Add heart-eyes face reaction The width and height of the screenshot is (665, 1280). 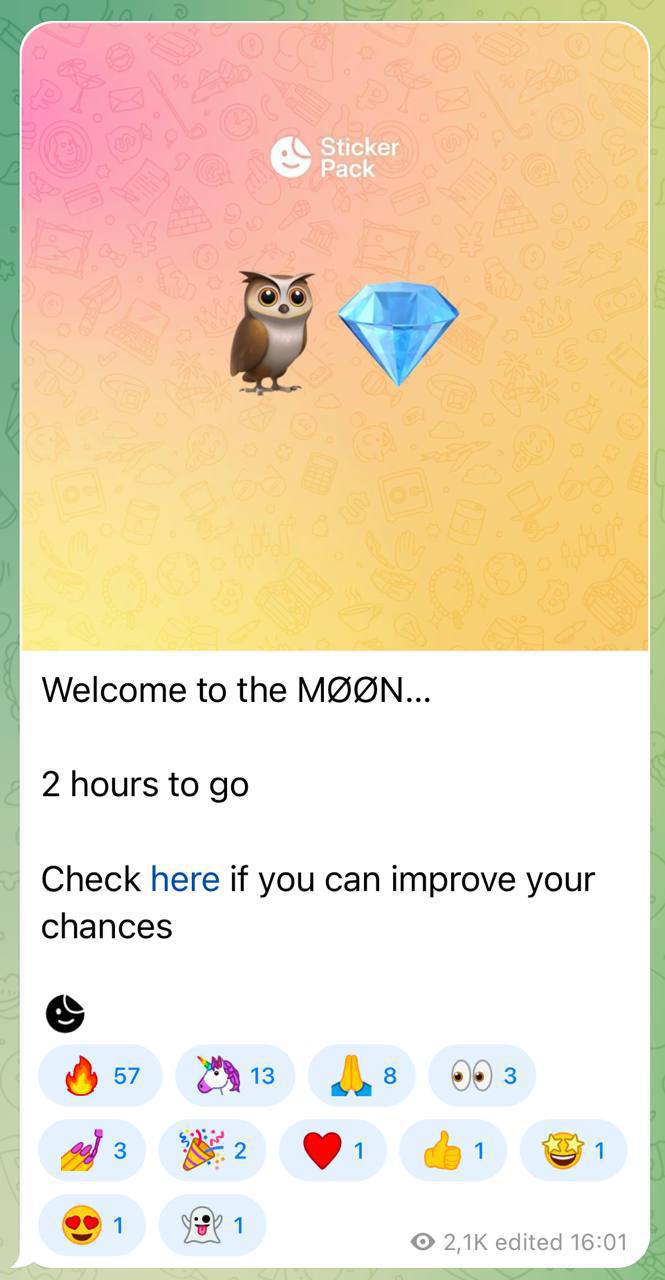click(91, 1225)
